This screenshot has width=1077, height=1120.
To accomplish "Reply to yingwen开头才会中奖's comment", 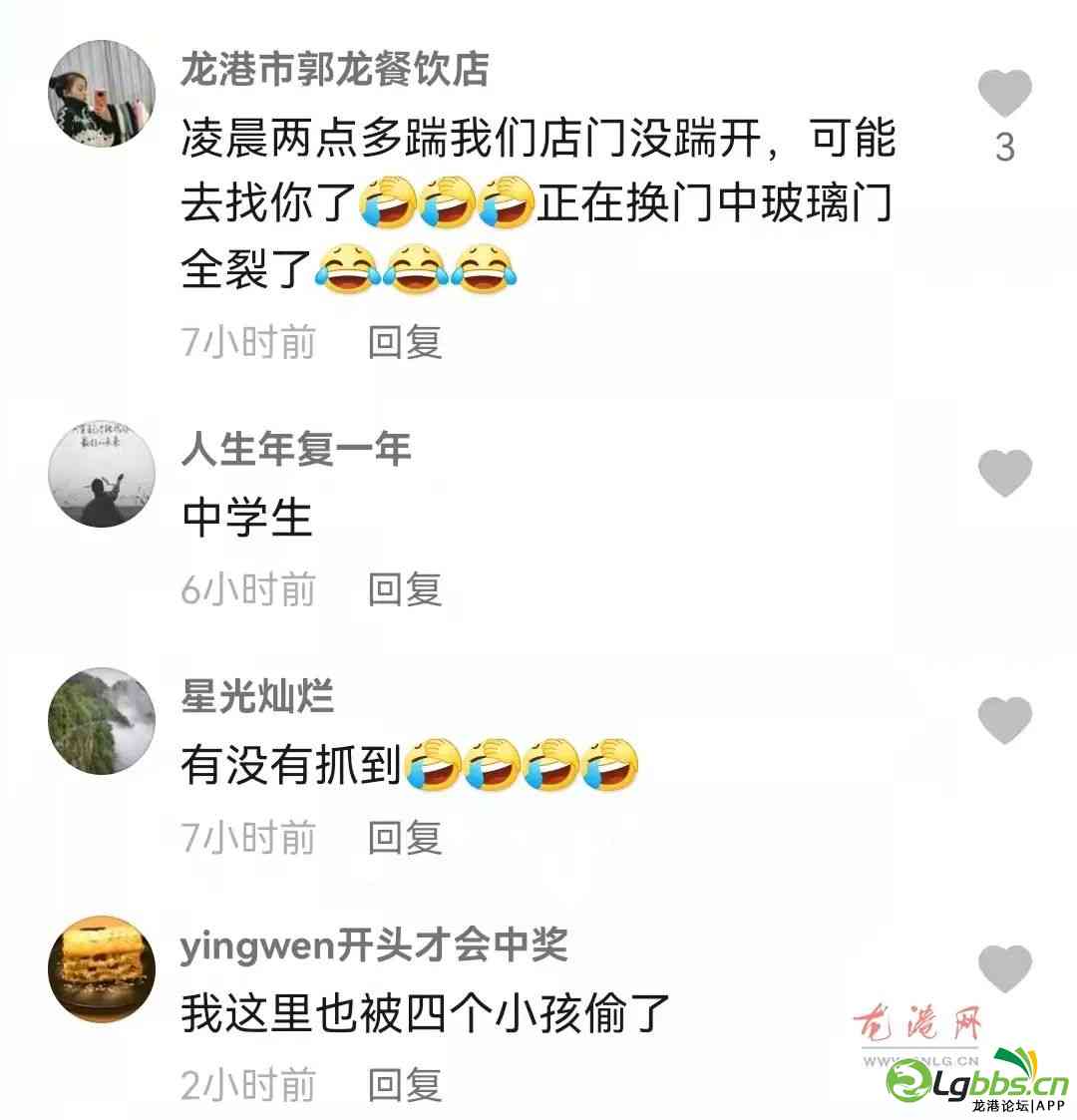I will point(405,1084).
